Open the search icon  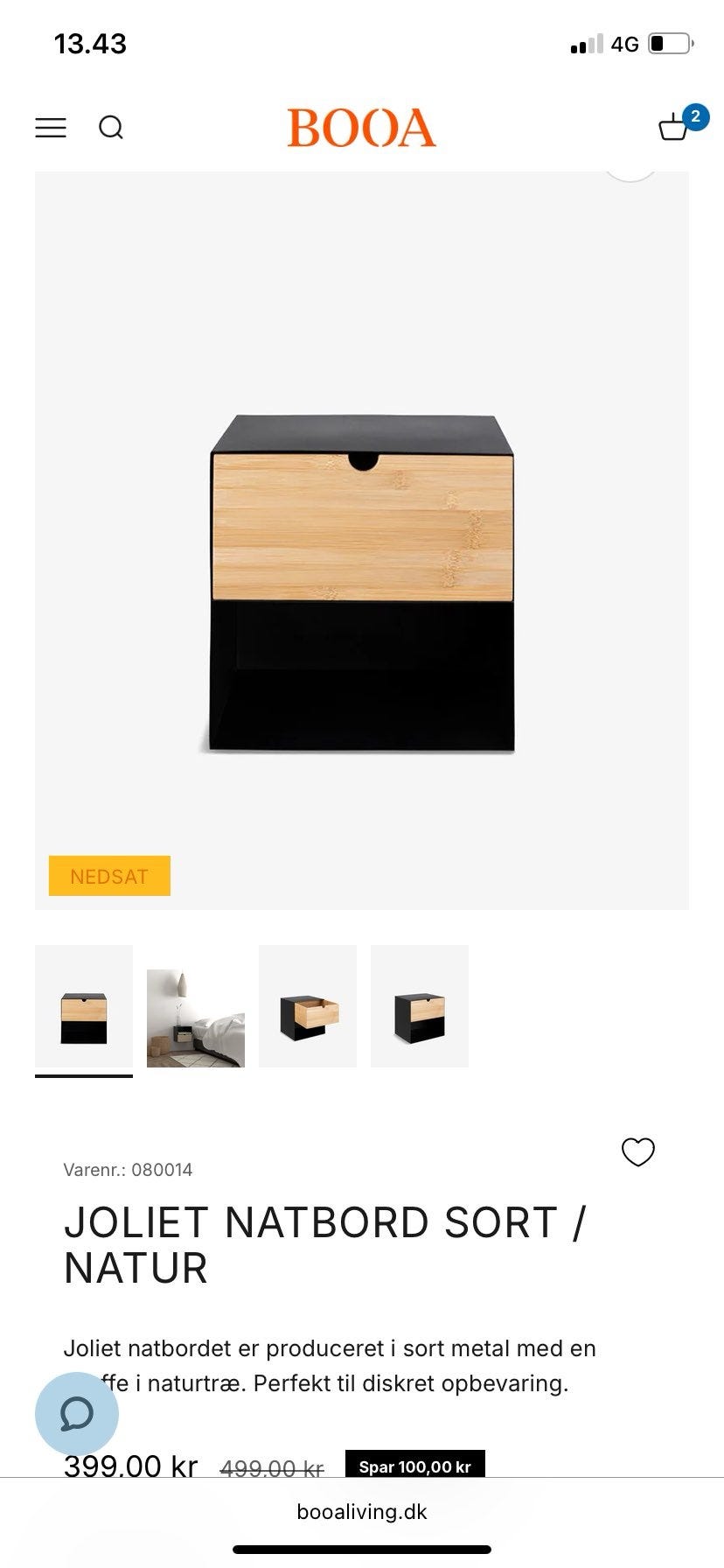[x=111, y=128]
